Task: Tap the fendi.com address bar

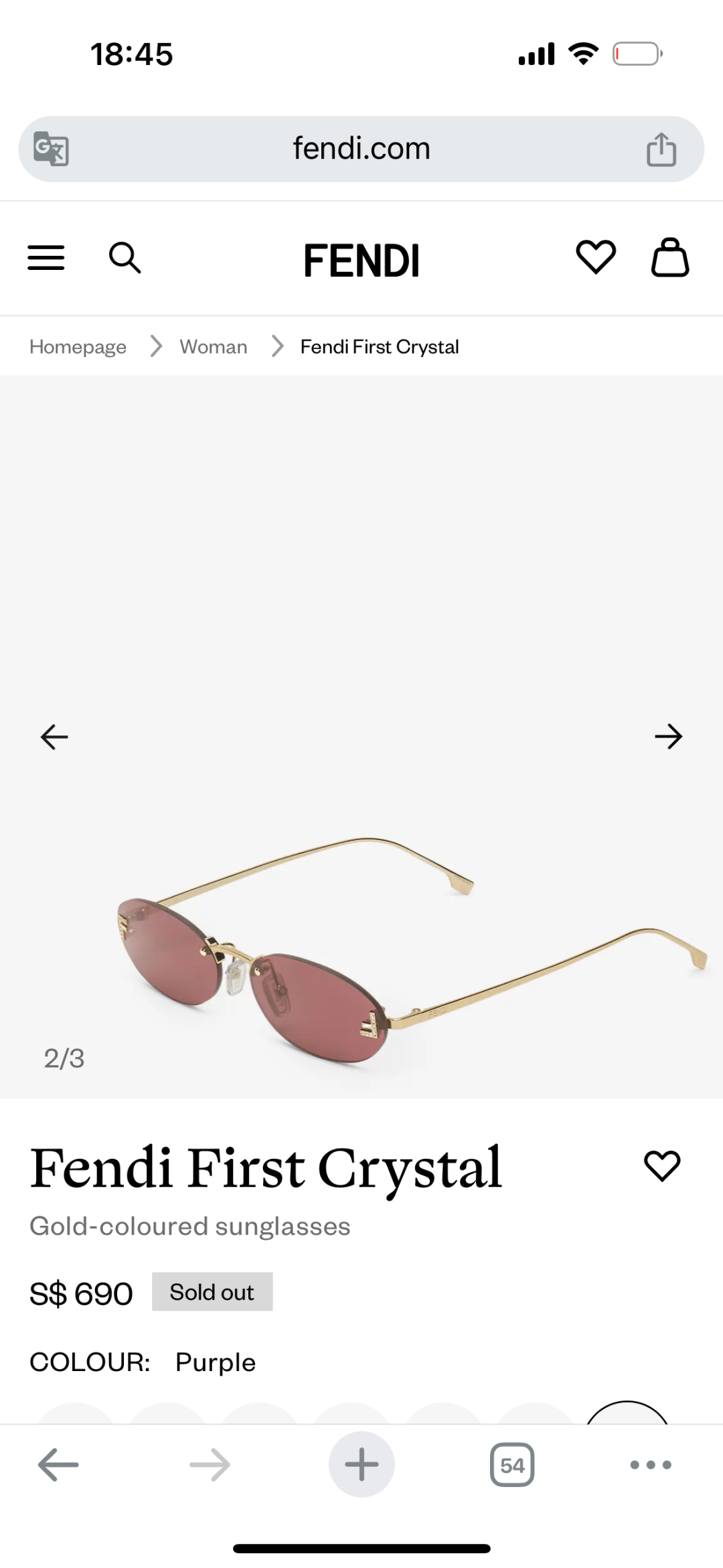Action: click(361, 149)
